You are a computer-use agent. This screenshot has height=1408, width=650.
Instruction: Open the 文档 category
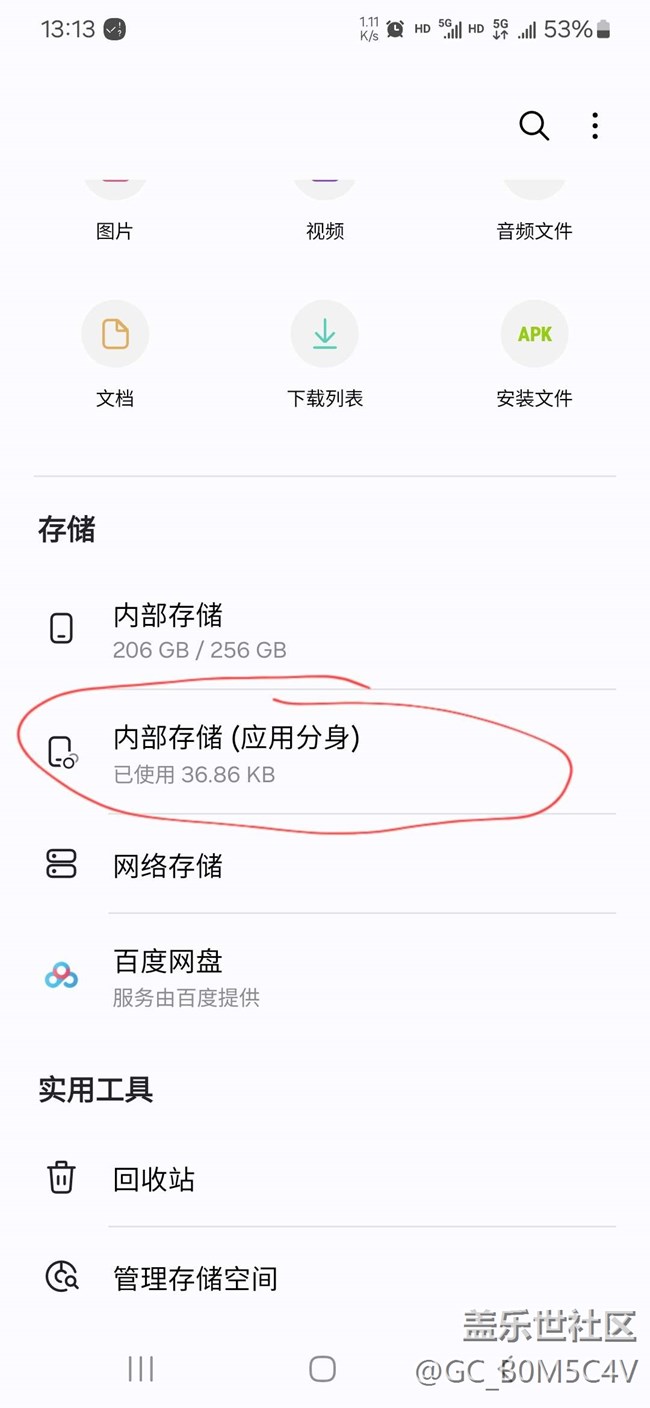tap(115, 355)
